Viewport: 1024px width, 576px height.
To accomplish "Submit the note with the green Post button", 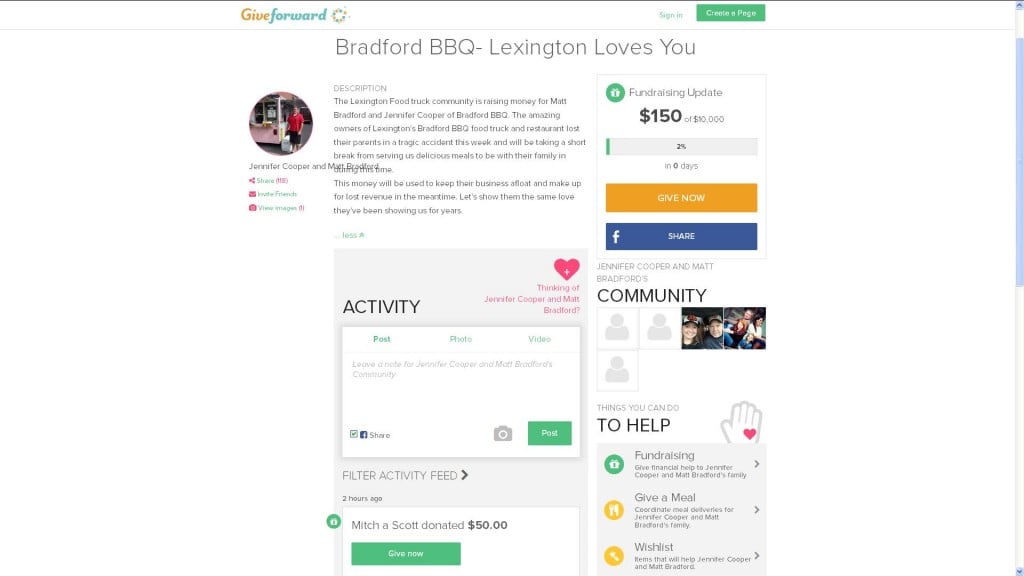I will click(x=549, y=433).
